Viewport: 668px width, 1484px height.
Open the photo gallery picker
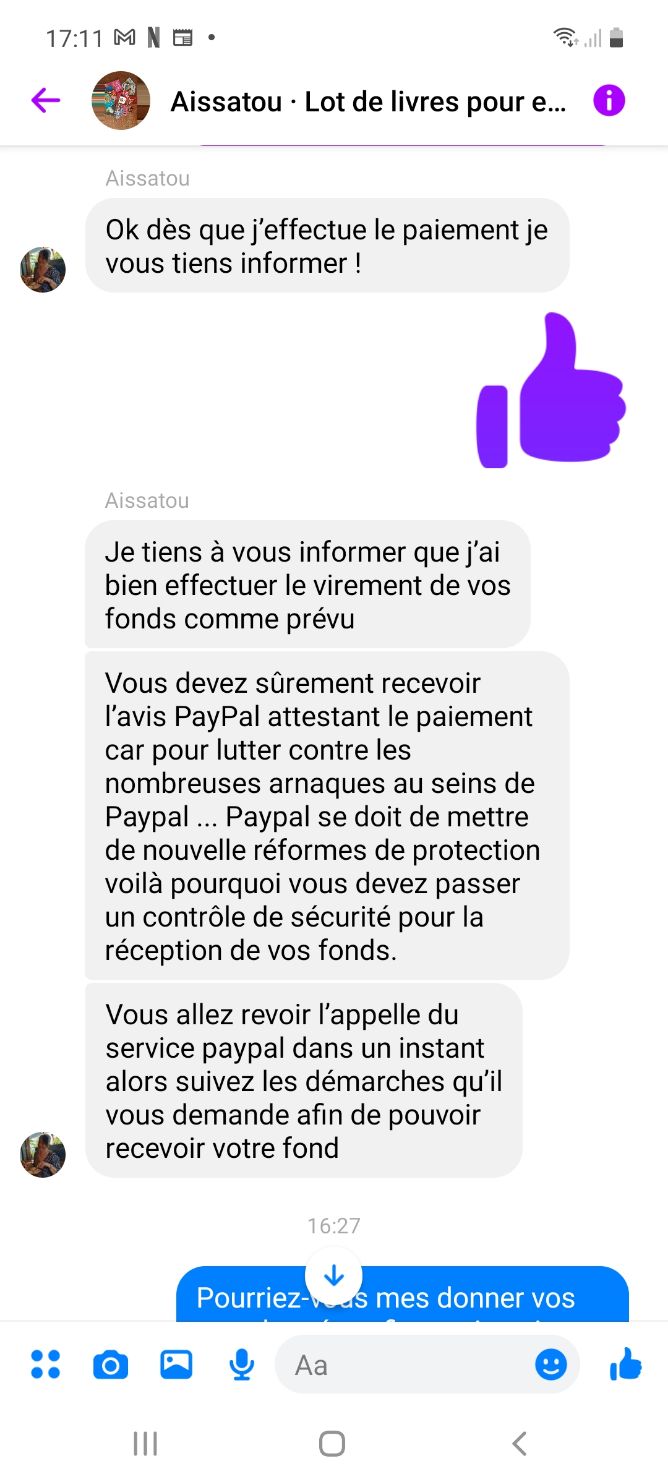(176, 1364)
